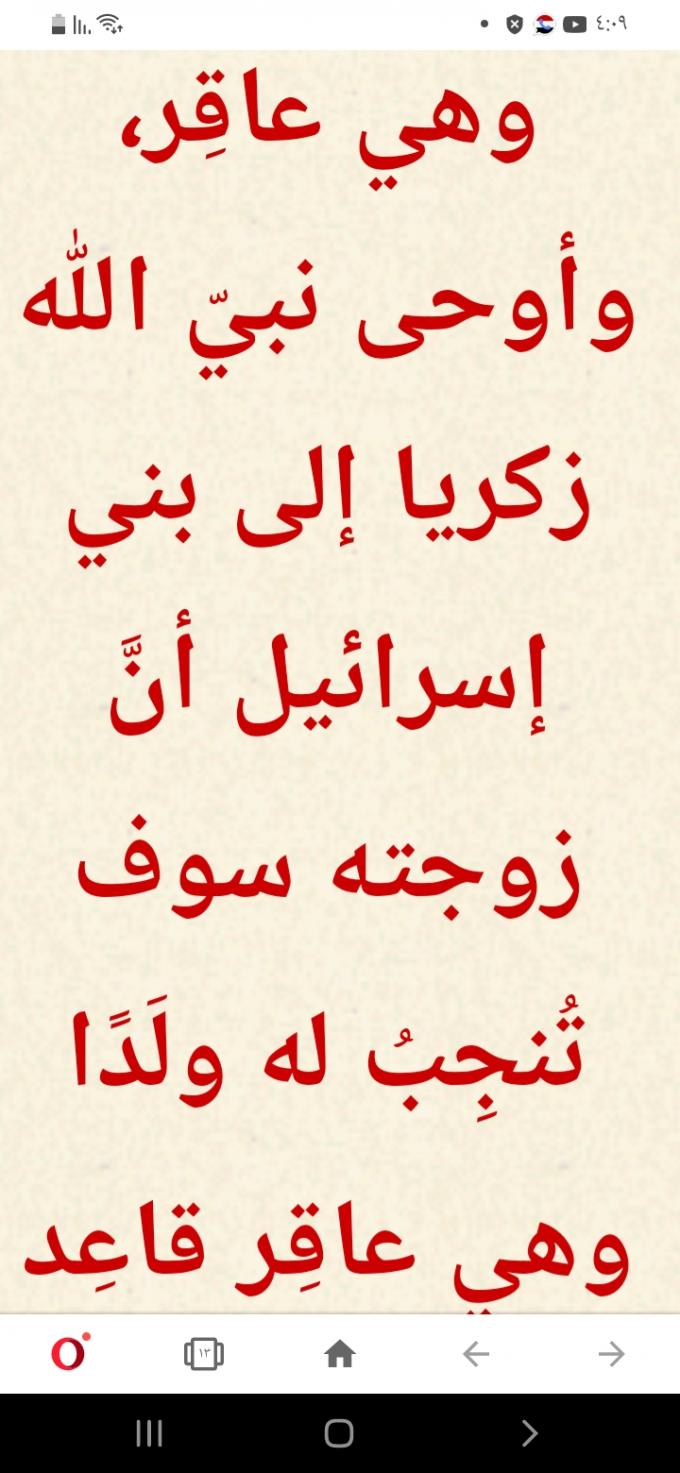Tap the left arrow in the browser toolbar
Screen dimensions: 680x1473
[x=476, y=1354]
